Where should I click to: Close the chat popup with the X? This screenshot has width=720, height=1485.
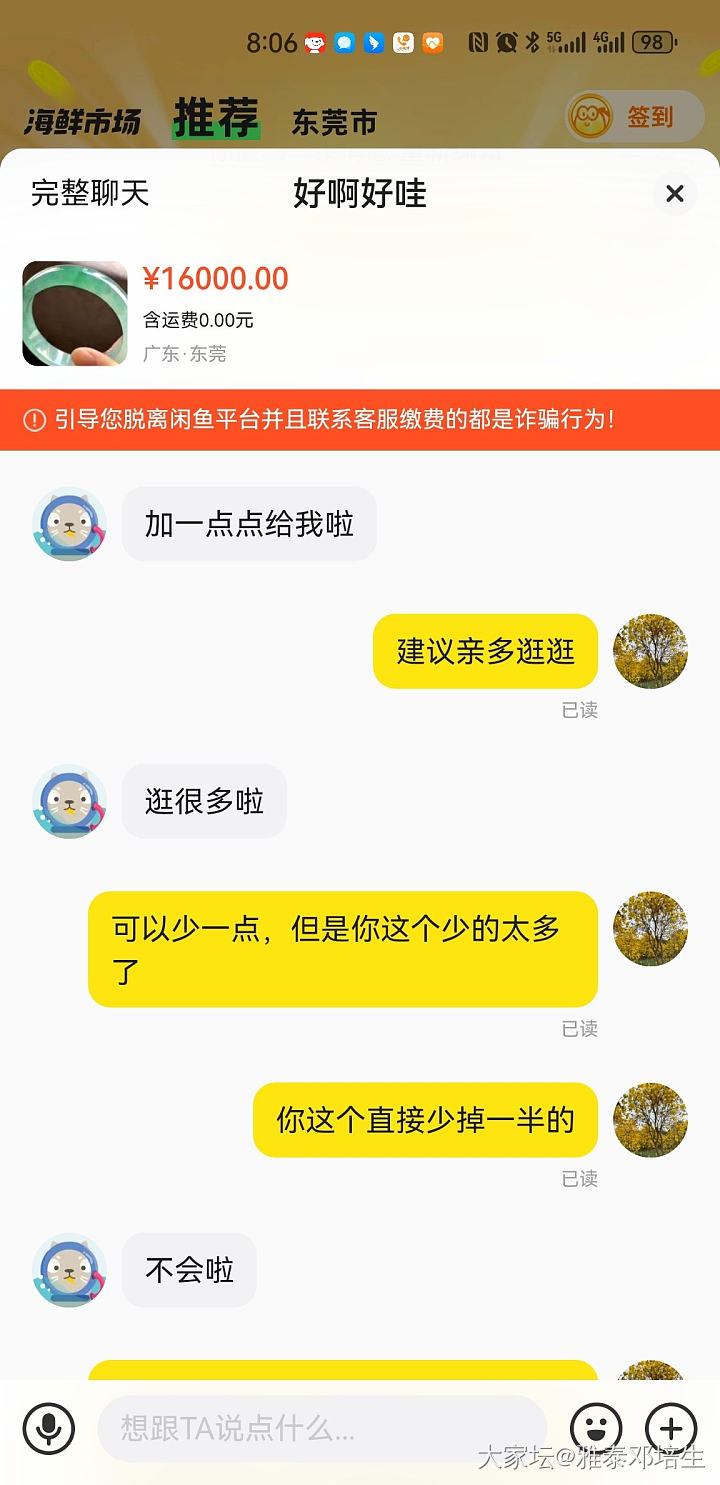coord(675,193)
